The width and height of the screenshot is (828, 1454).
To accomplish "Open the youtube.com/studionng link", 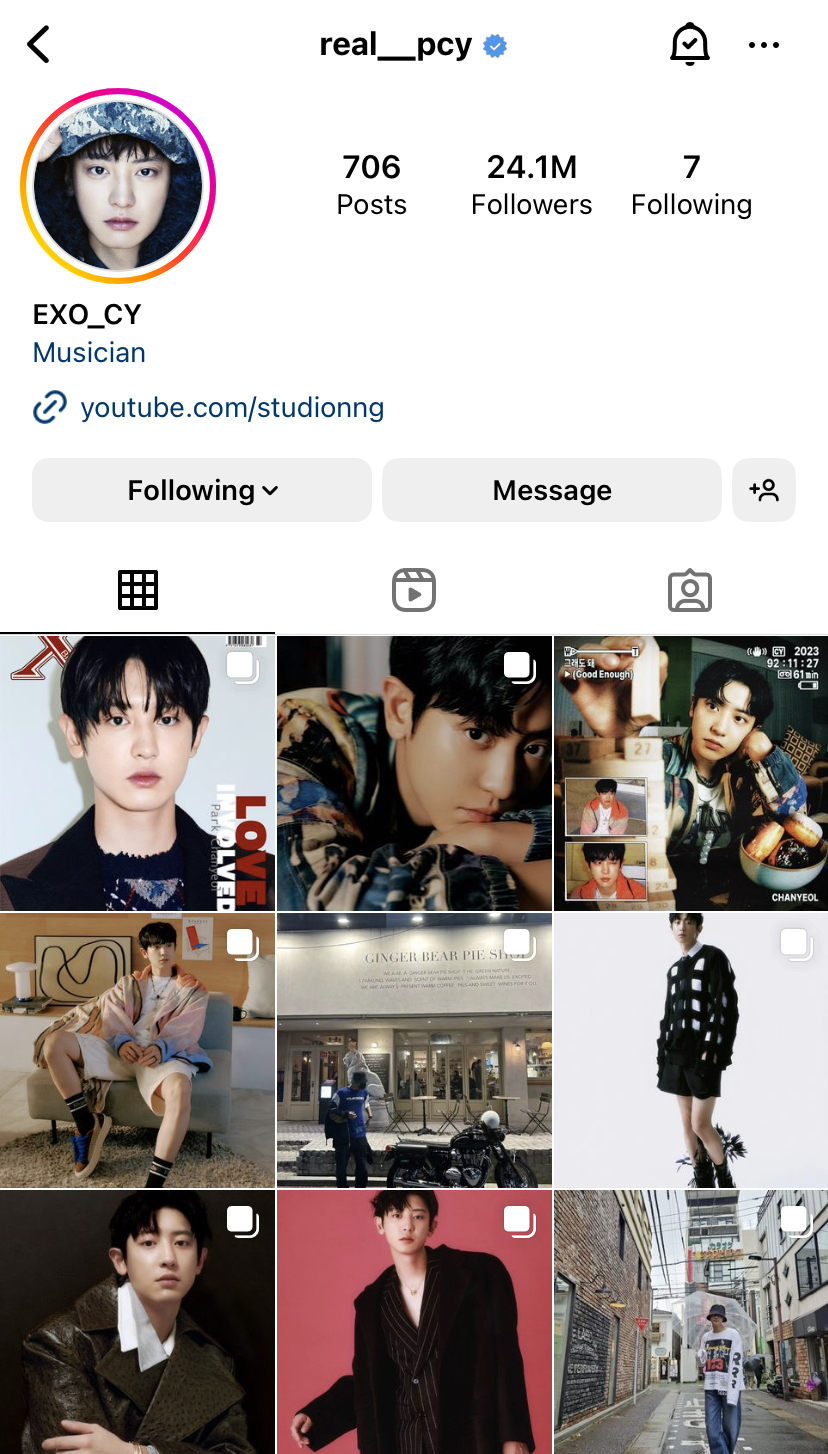I will 231,408.
